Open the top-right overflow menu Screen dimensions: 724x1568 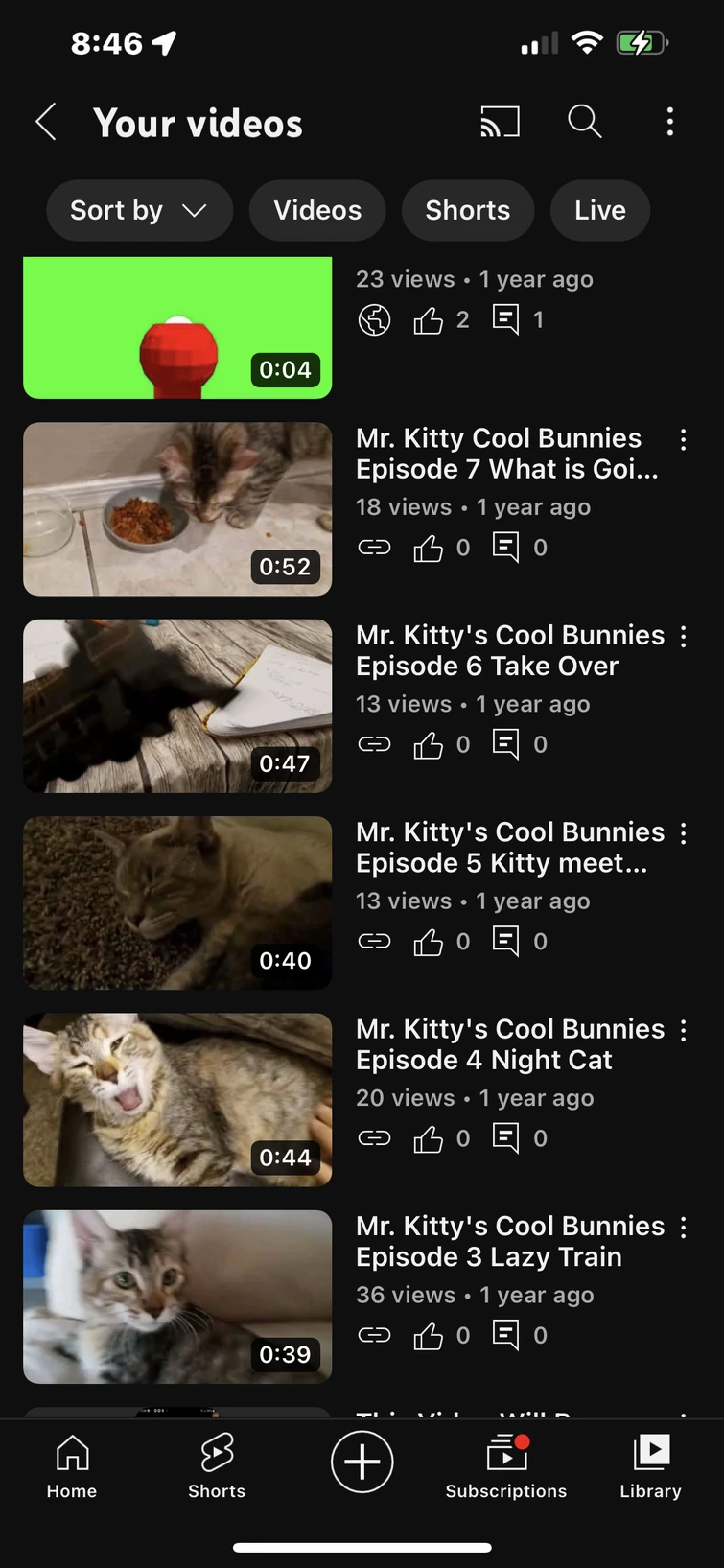[669, 122]
